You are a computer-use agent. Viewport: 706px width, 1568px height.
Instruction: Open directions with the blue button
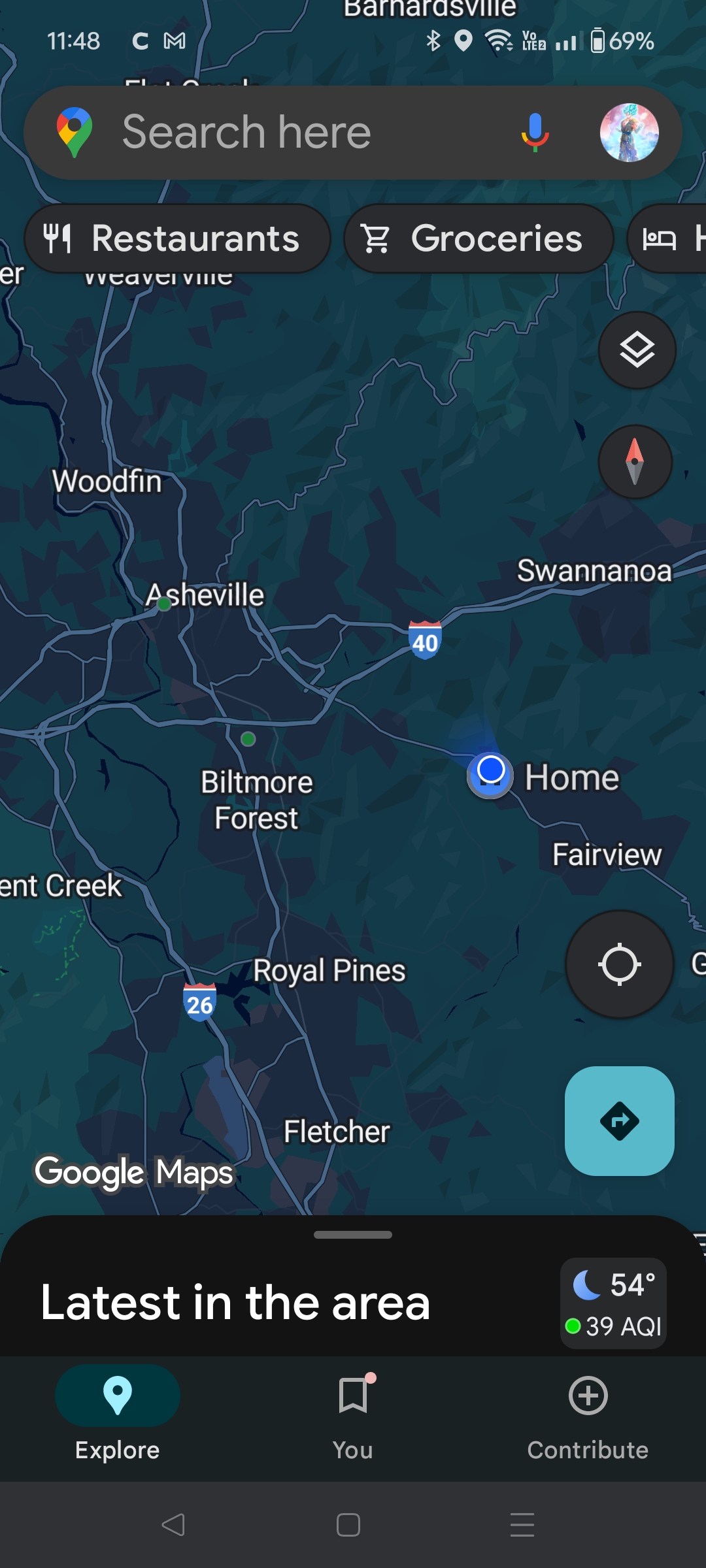619,1121
